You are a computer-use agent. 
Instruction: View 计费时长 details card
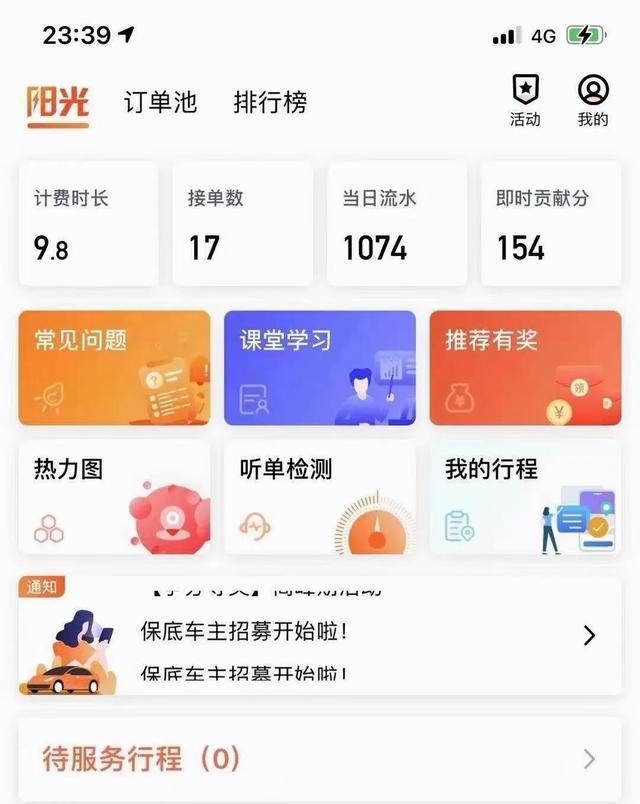tap(88, 223)
